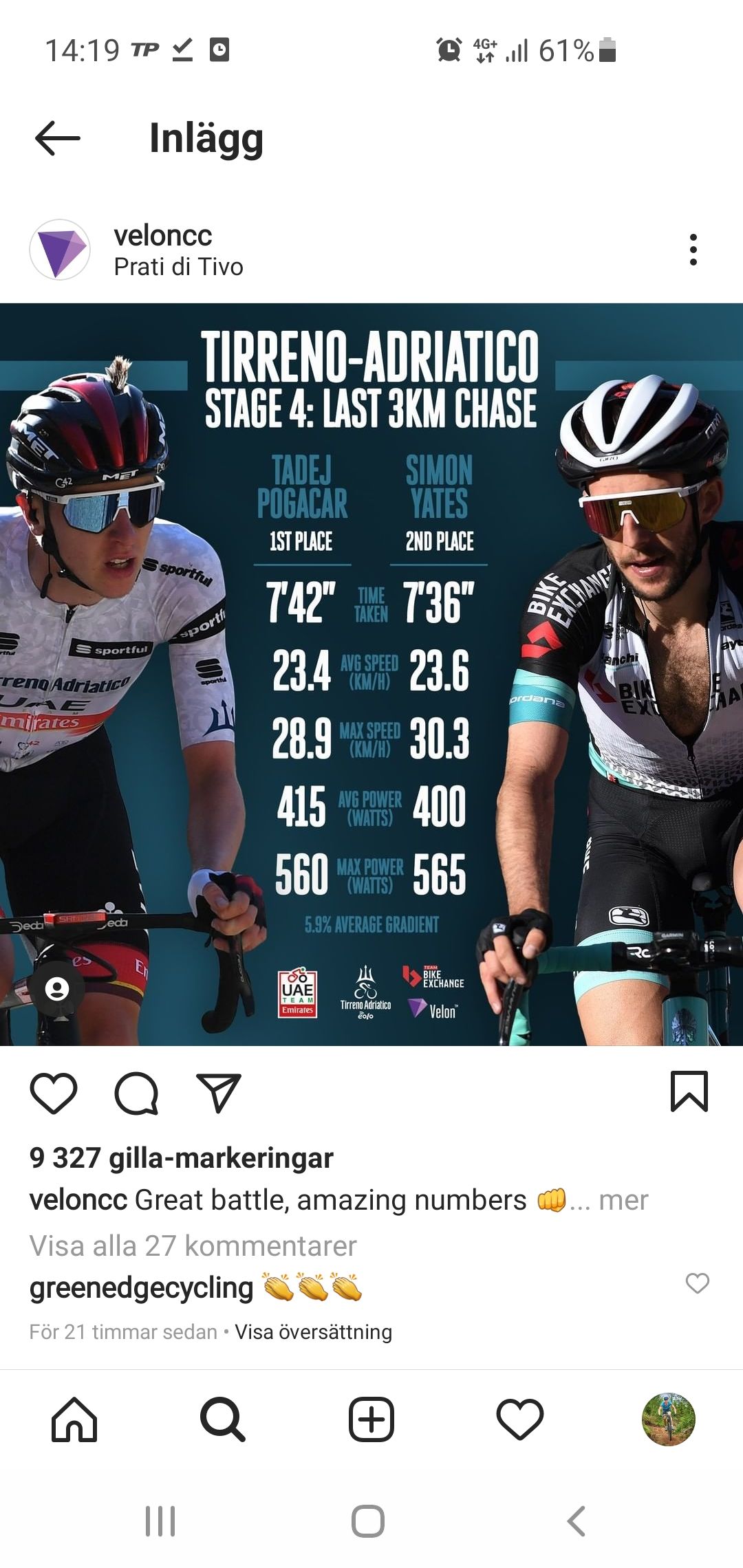
Task: Show tagged people on the photo
Action: [x=57, y=989]
